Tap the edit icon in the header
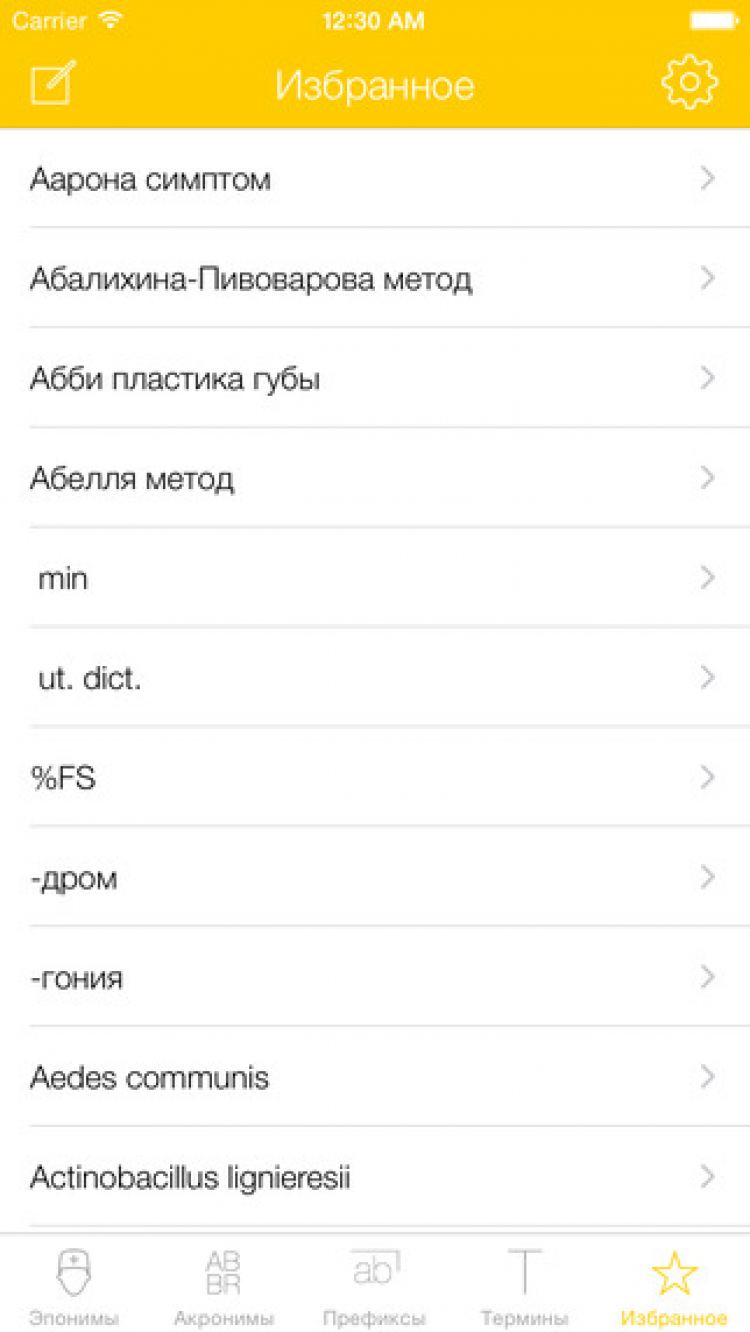750x1332 pixels. pos(53,84)
